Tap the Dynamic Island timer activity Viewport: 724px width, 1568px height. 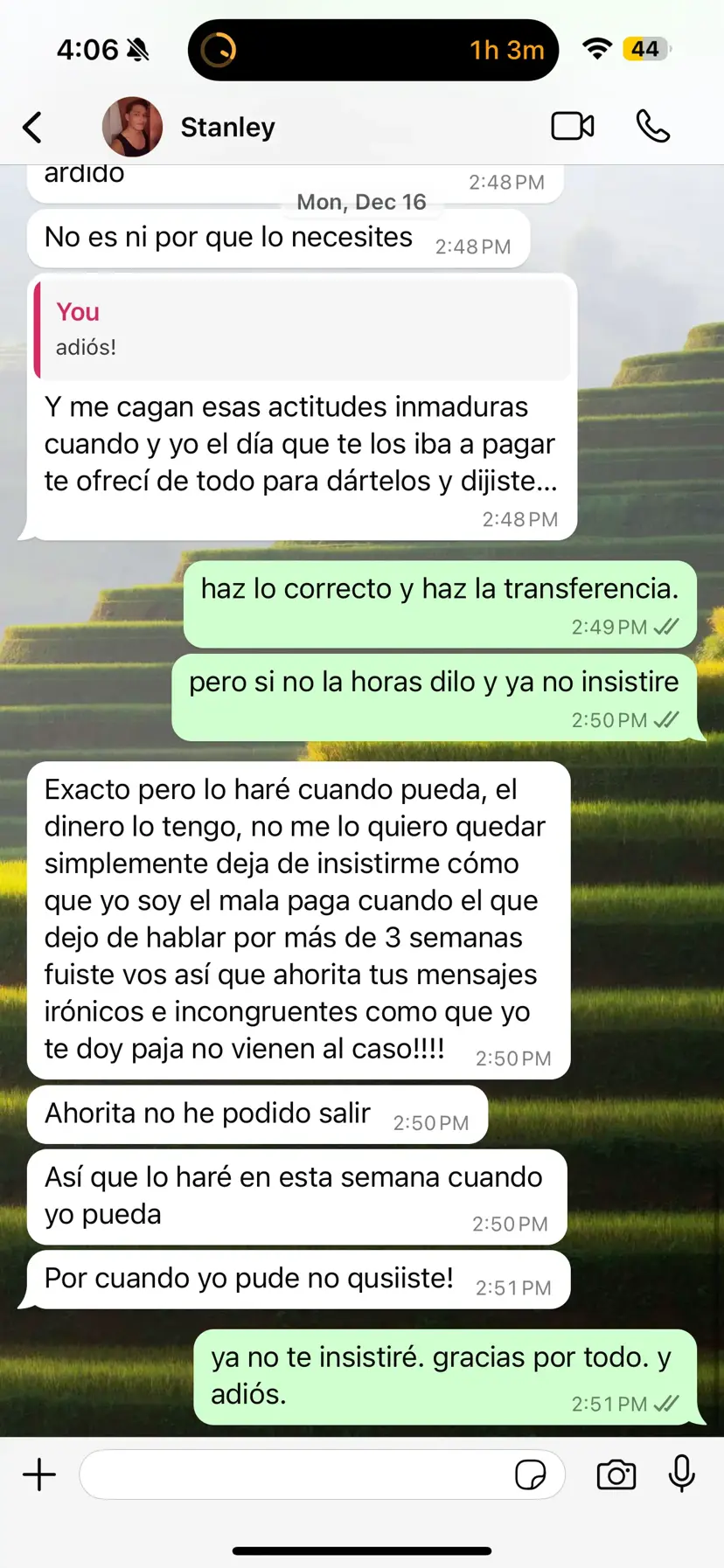tap(373, 50)
